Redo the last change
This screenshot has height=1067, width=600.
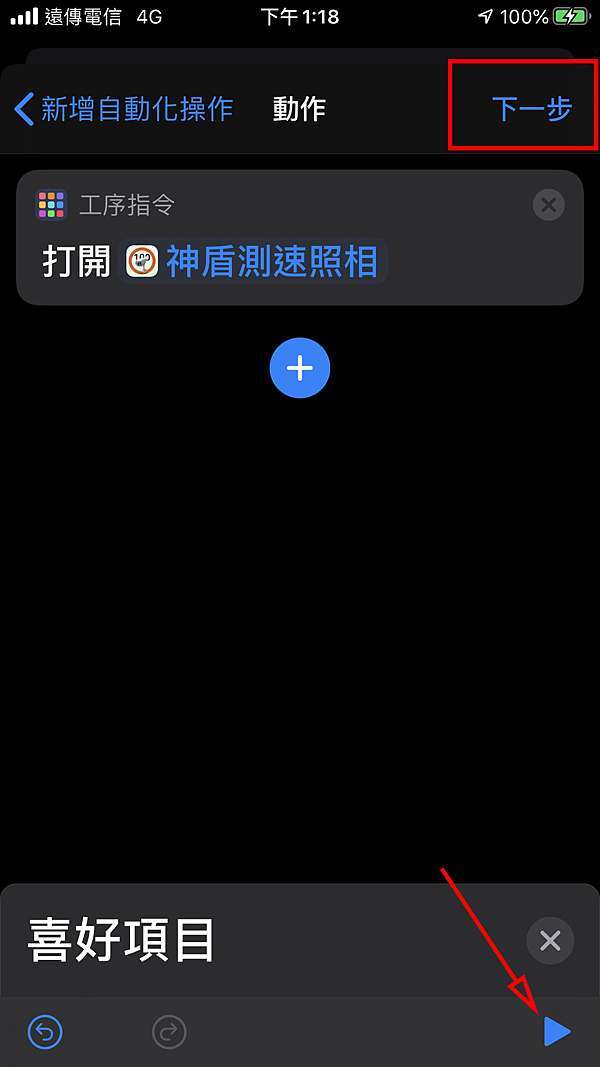point(169,1033)
